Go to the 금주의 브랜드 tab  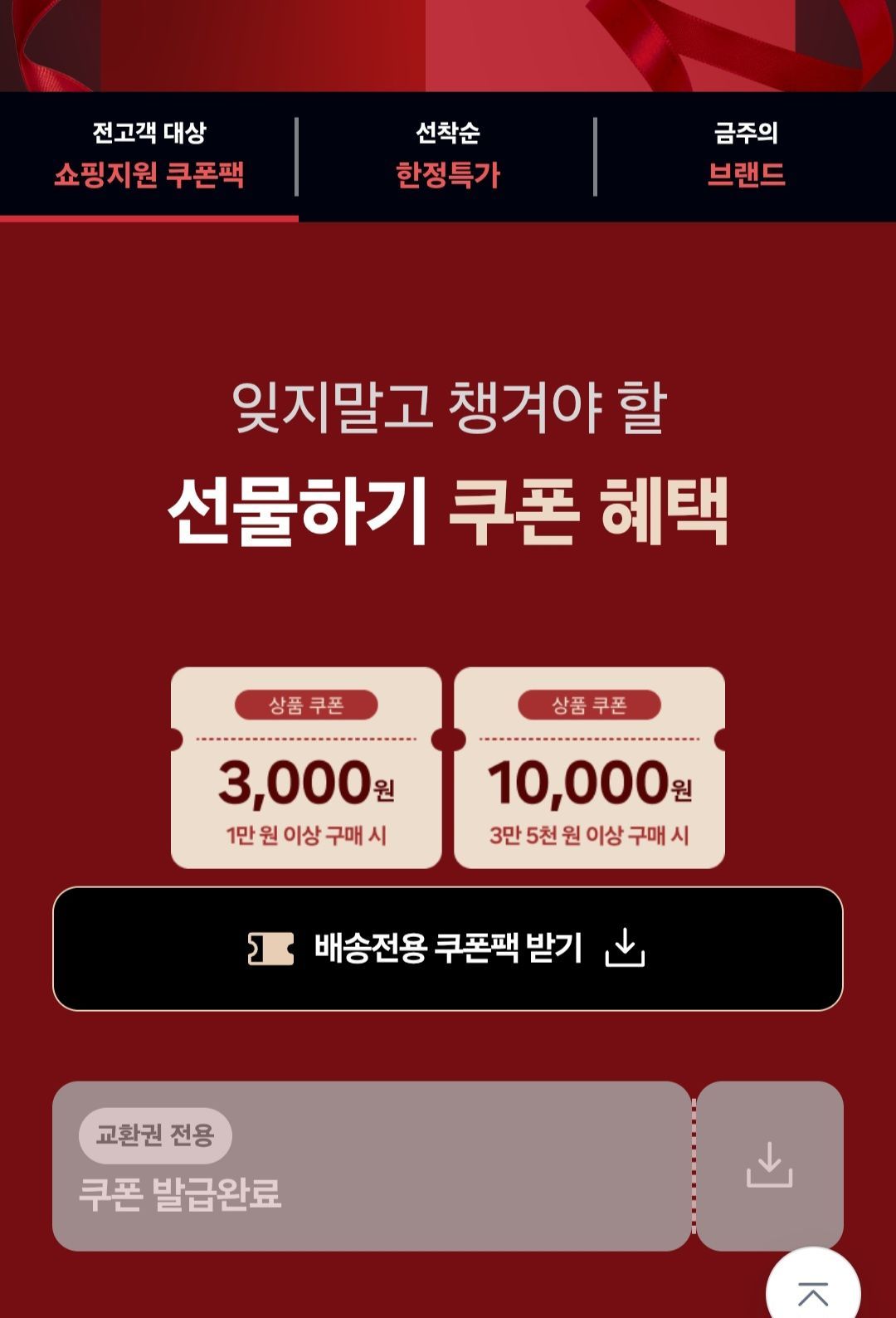tap(746, 155)
